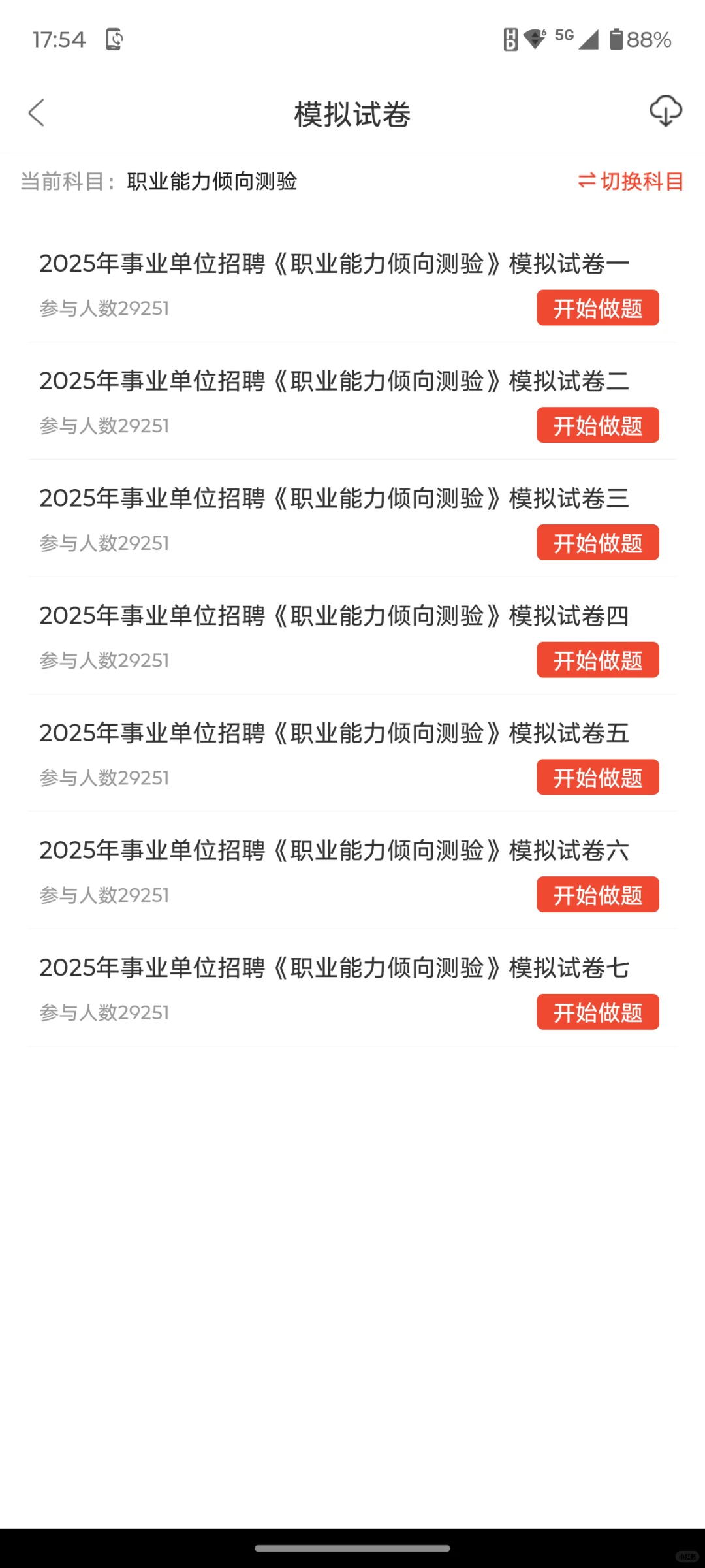
Task: Select 开始做题 for 模拟试卷五
Action: click(597, 777)
